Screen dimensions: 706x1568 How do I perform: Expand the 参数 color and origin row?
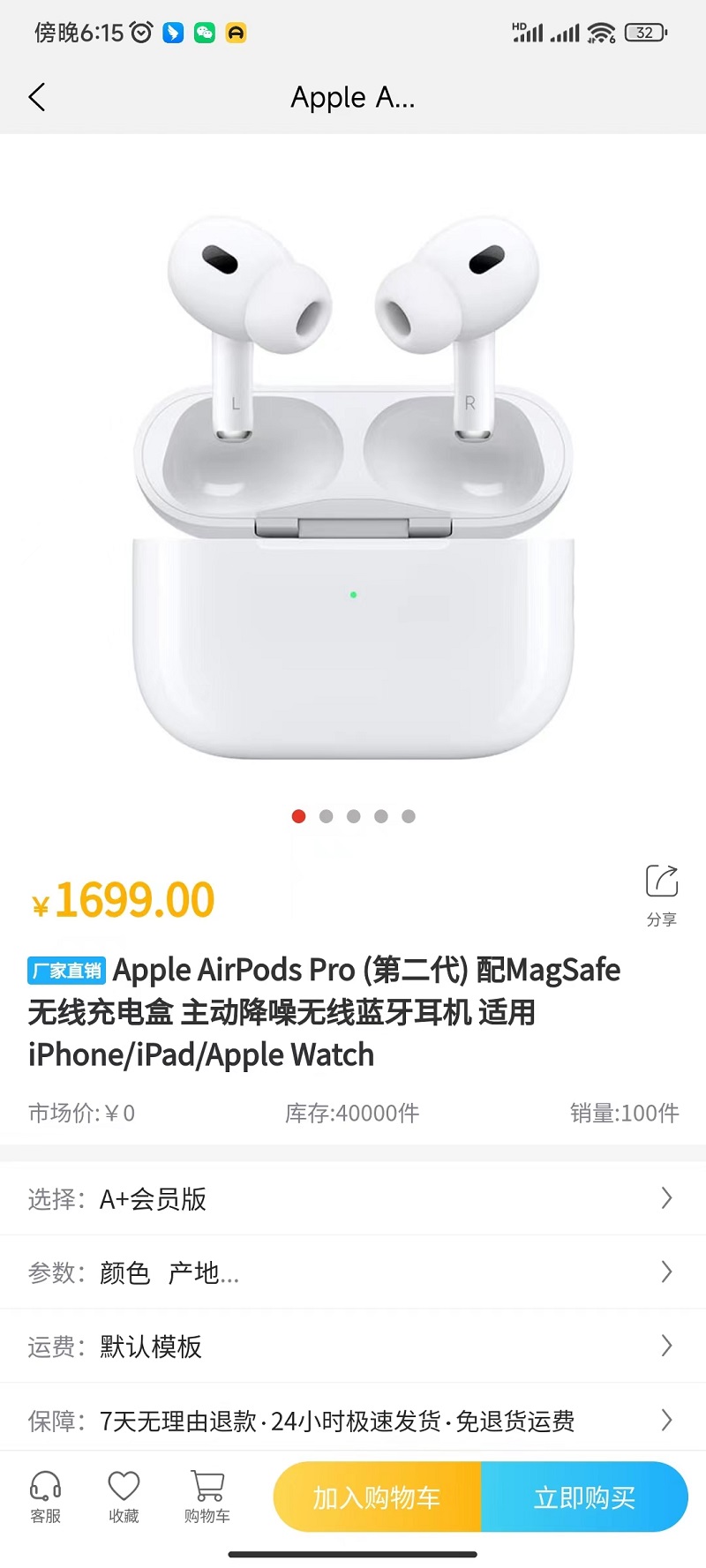pyautogui.click(x=353, y=1272)
